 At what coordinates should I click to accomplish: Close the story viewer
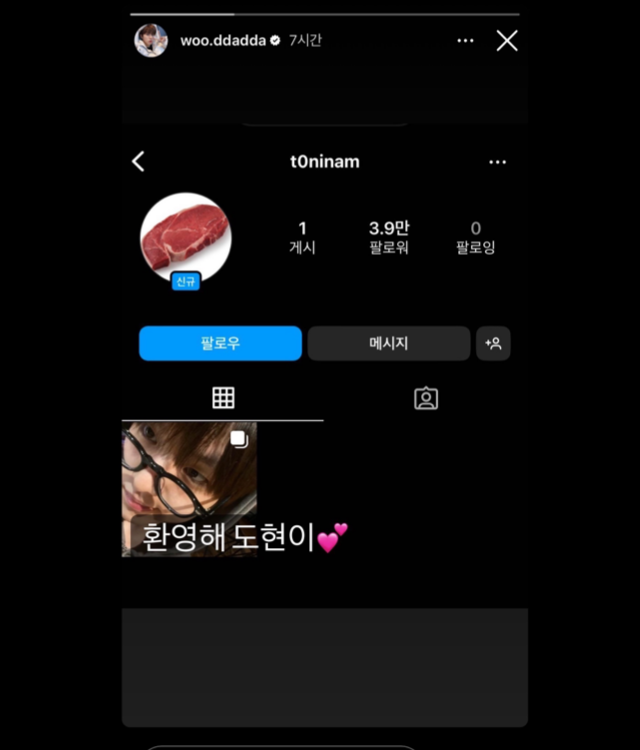point(507,41)
